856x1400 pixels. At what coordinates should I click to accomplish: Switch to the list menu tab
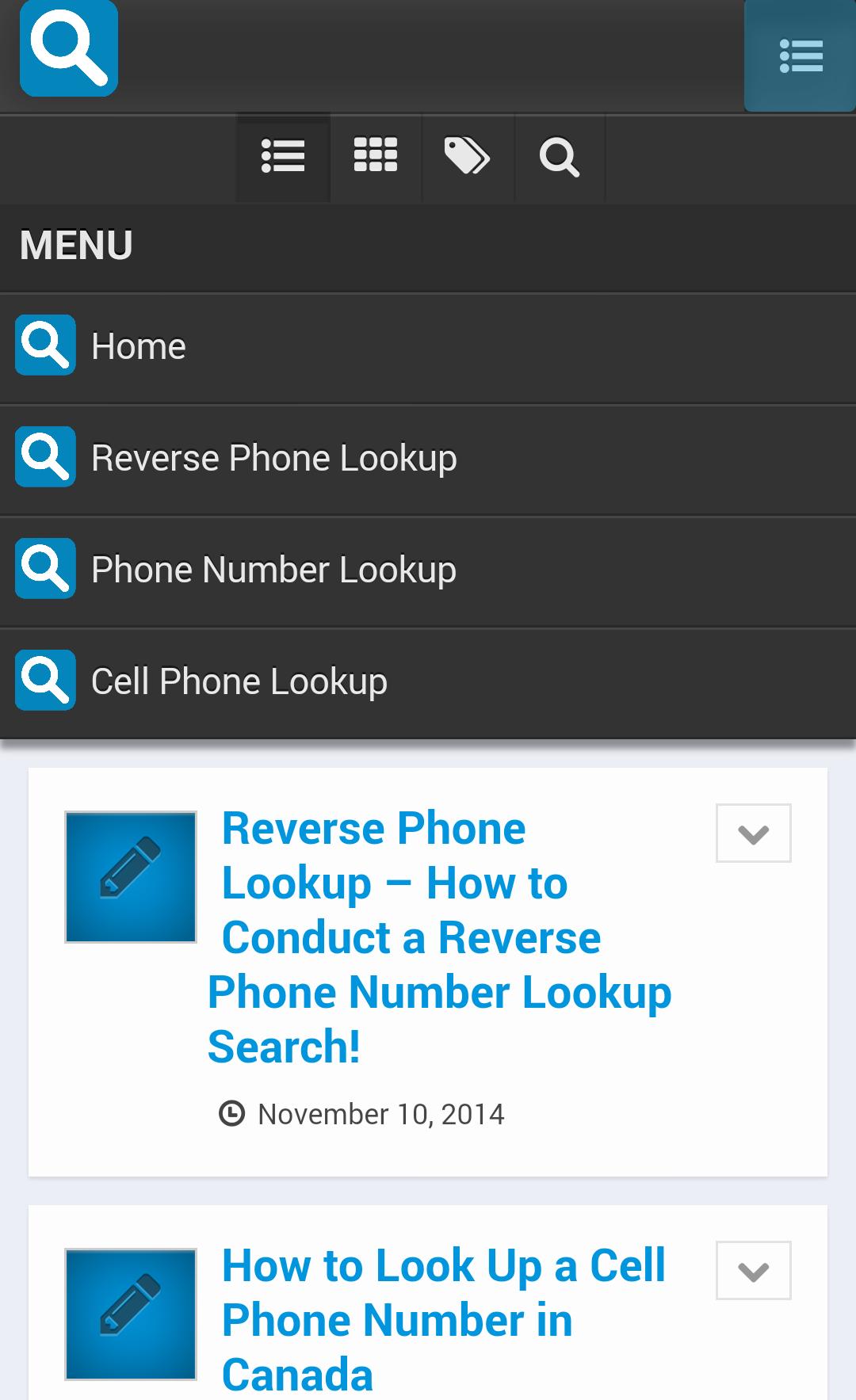[283, 156]
